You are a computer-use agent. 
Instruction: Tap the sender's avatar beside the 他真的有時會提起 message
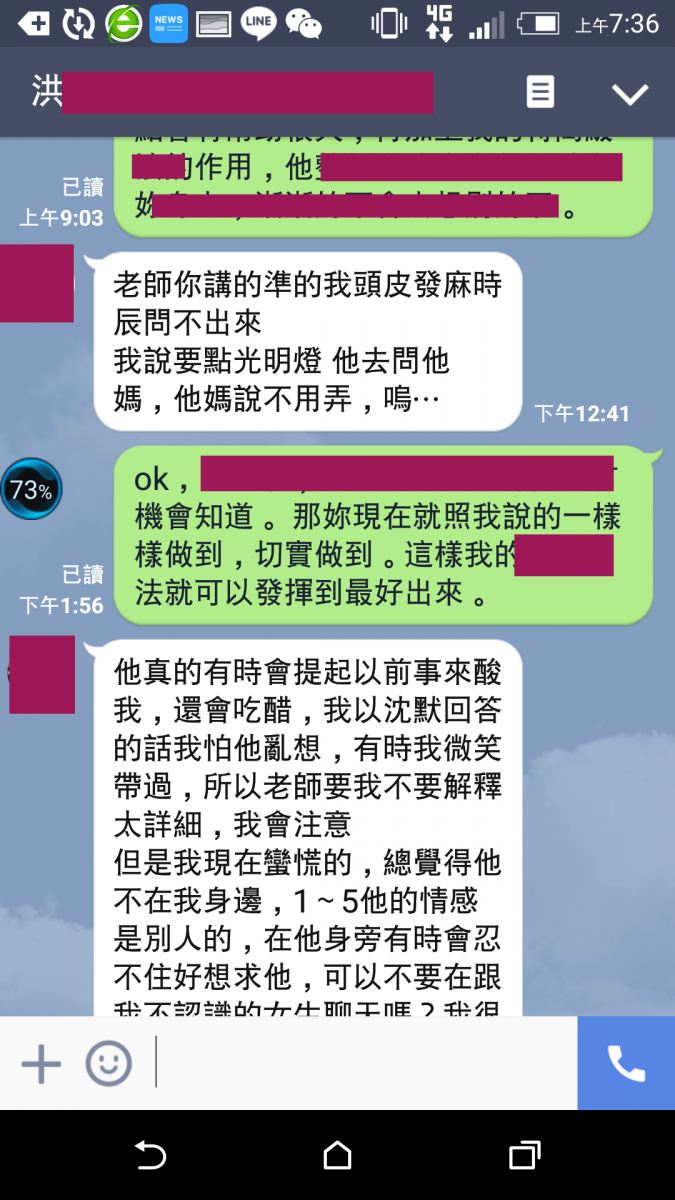42,674
